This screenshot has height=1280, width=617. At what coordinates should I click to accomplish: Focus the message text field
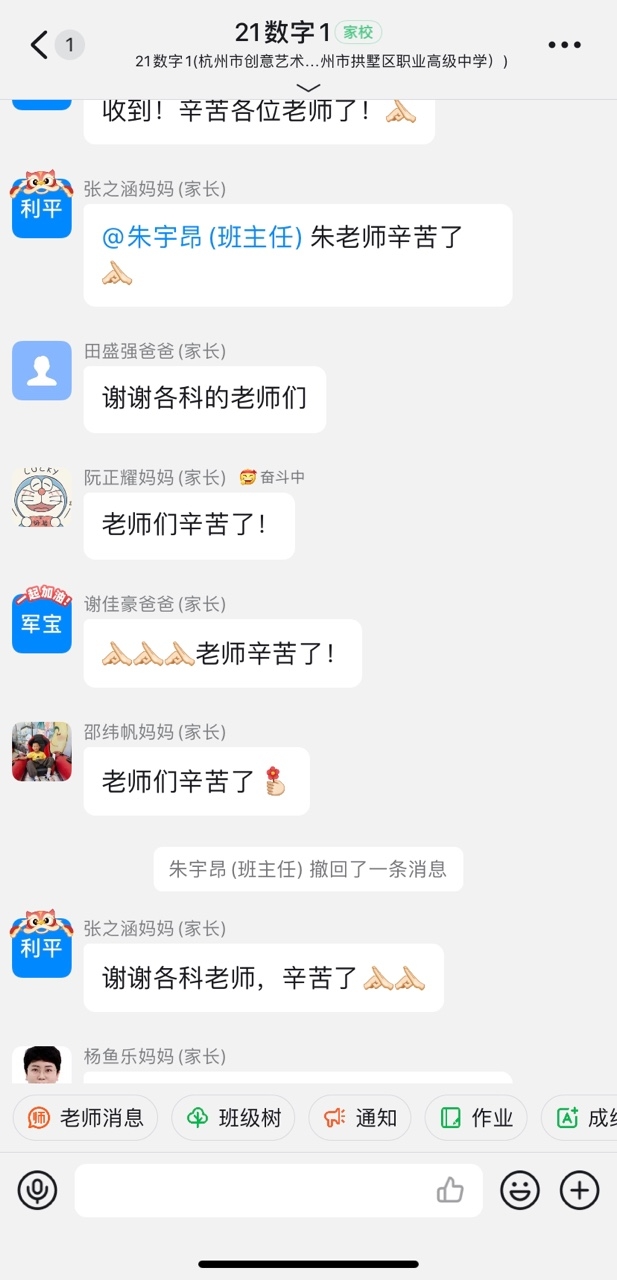(250, 1190)
